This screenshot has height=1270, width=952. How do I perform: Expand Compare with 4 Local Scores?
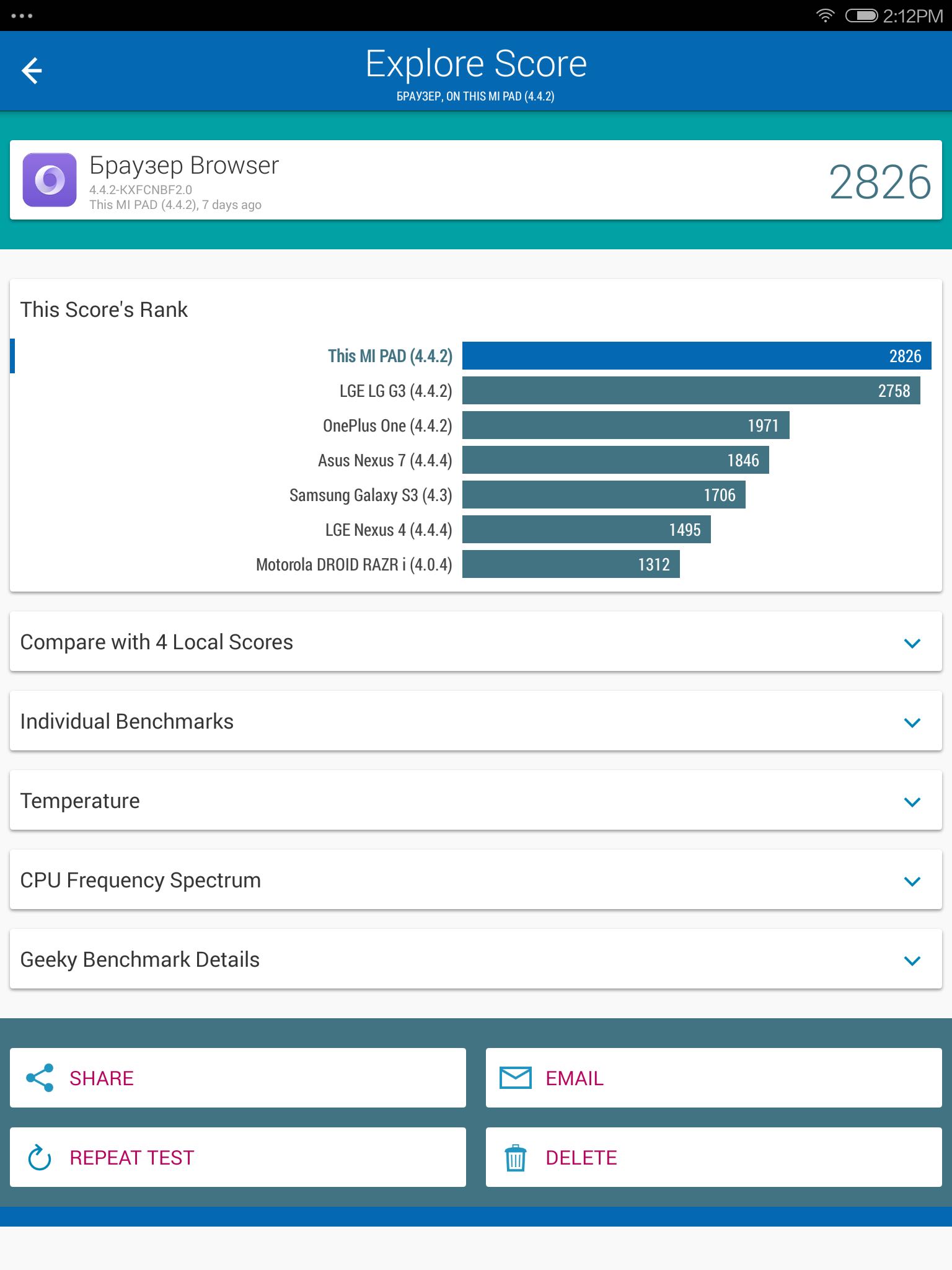coord(476,642)
